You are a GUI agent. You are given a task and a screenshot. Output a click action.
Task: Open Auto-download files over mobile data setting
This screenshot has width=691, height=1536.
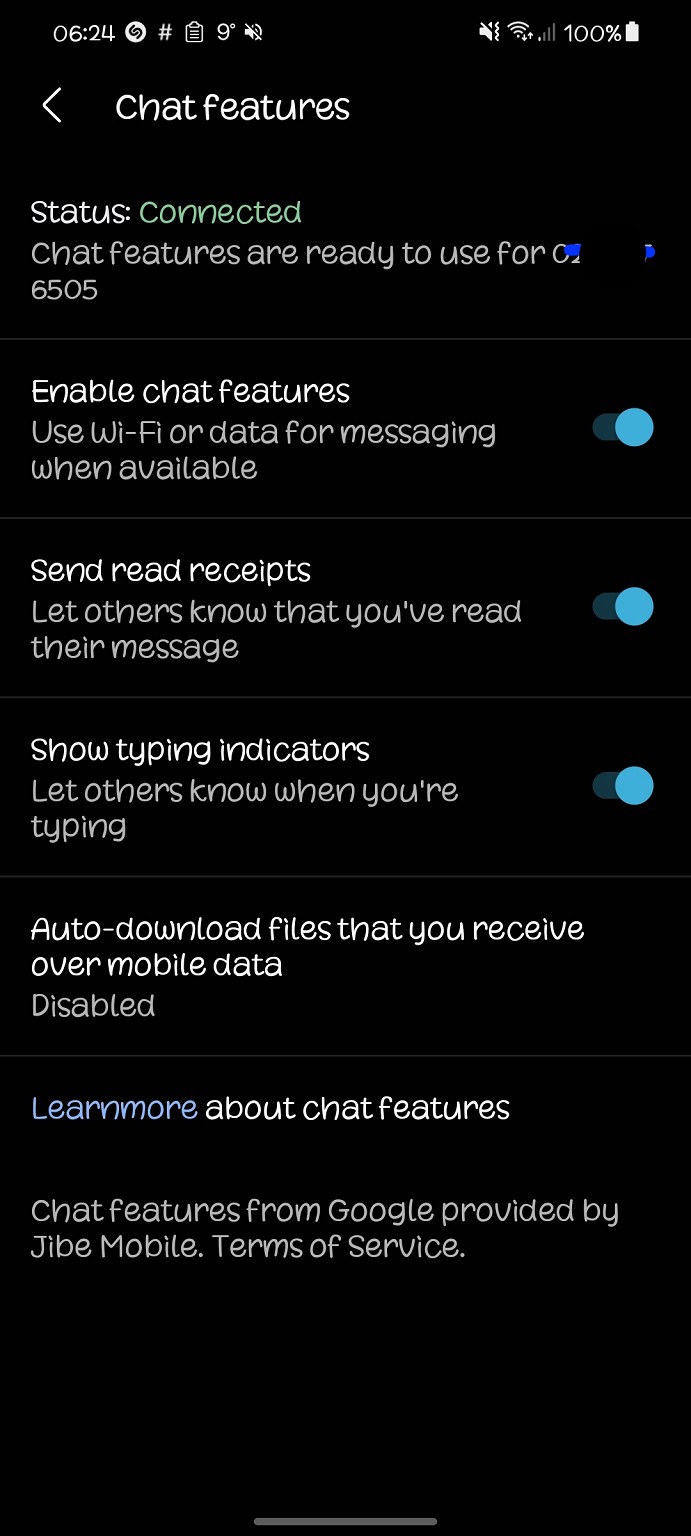pos(345,966)
